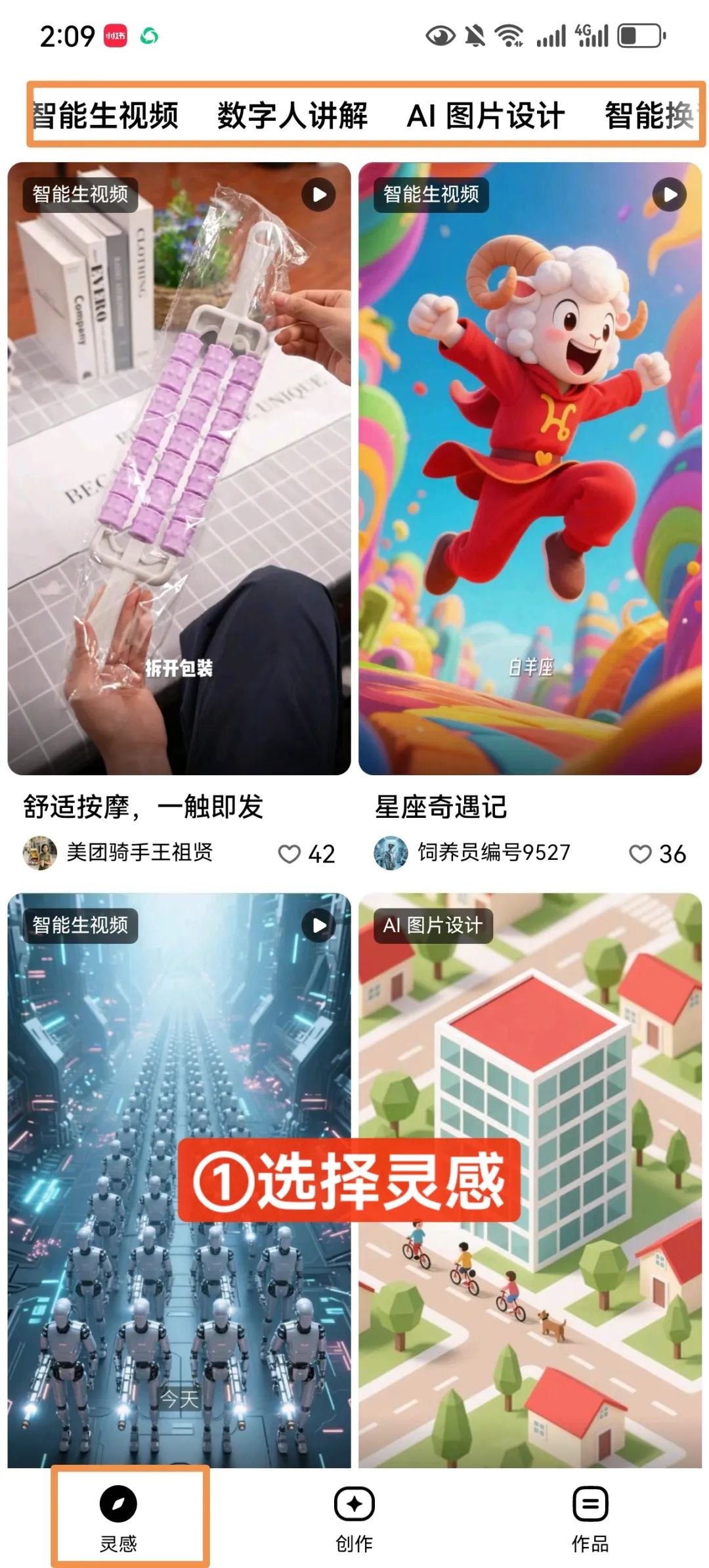Switch to the 数字人讲解 tab
Viewport: 709px width, 1568px height.
(x=292, y=116)
